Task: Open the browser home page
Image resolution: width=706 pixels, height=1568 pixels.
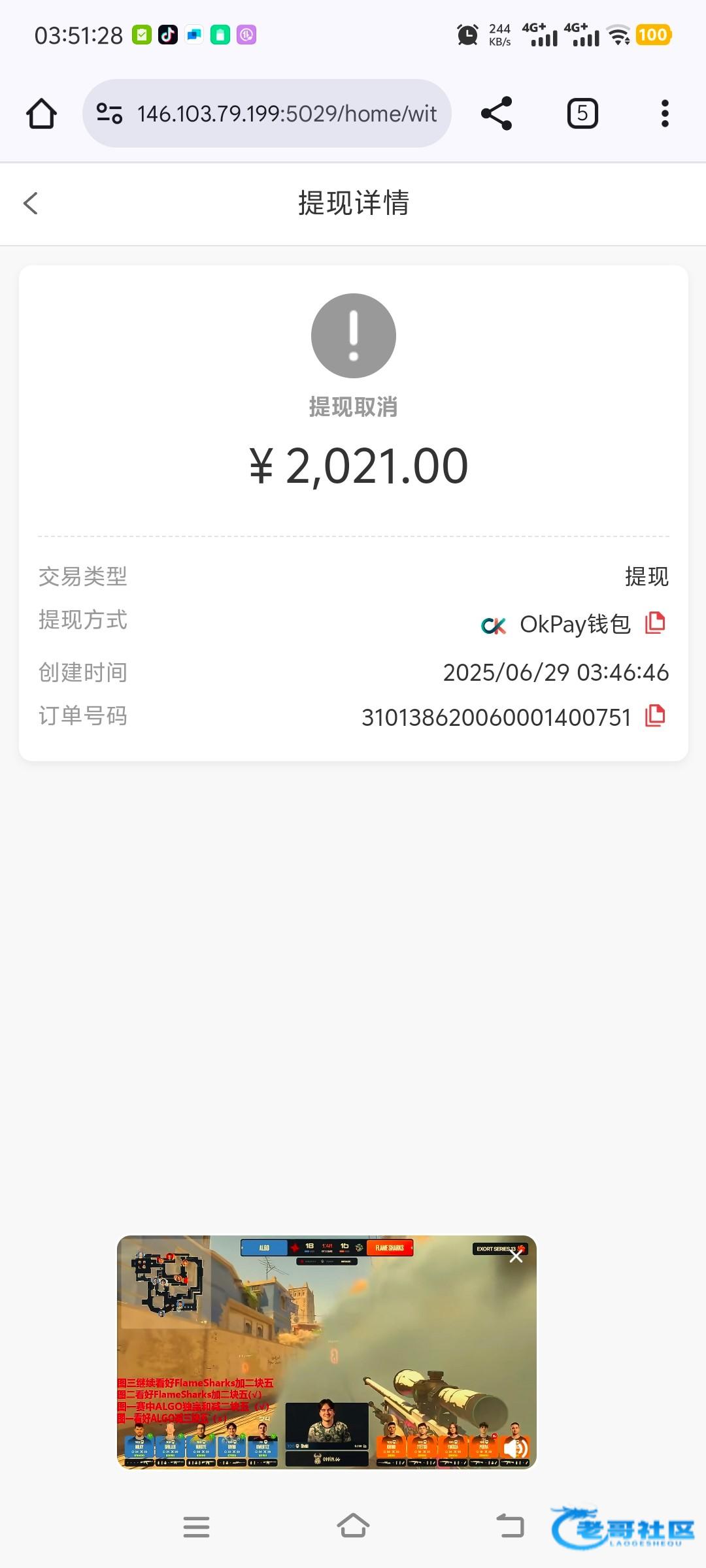Action: click(41, 114)
